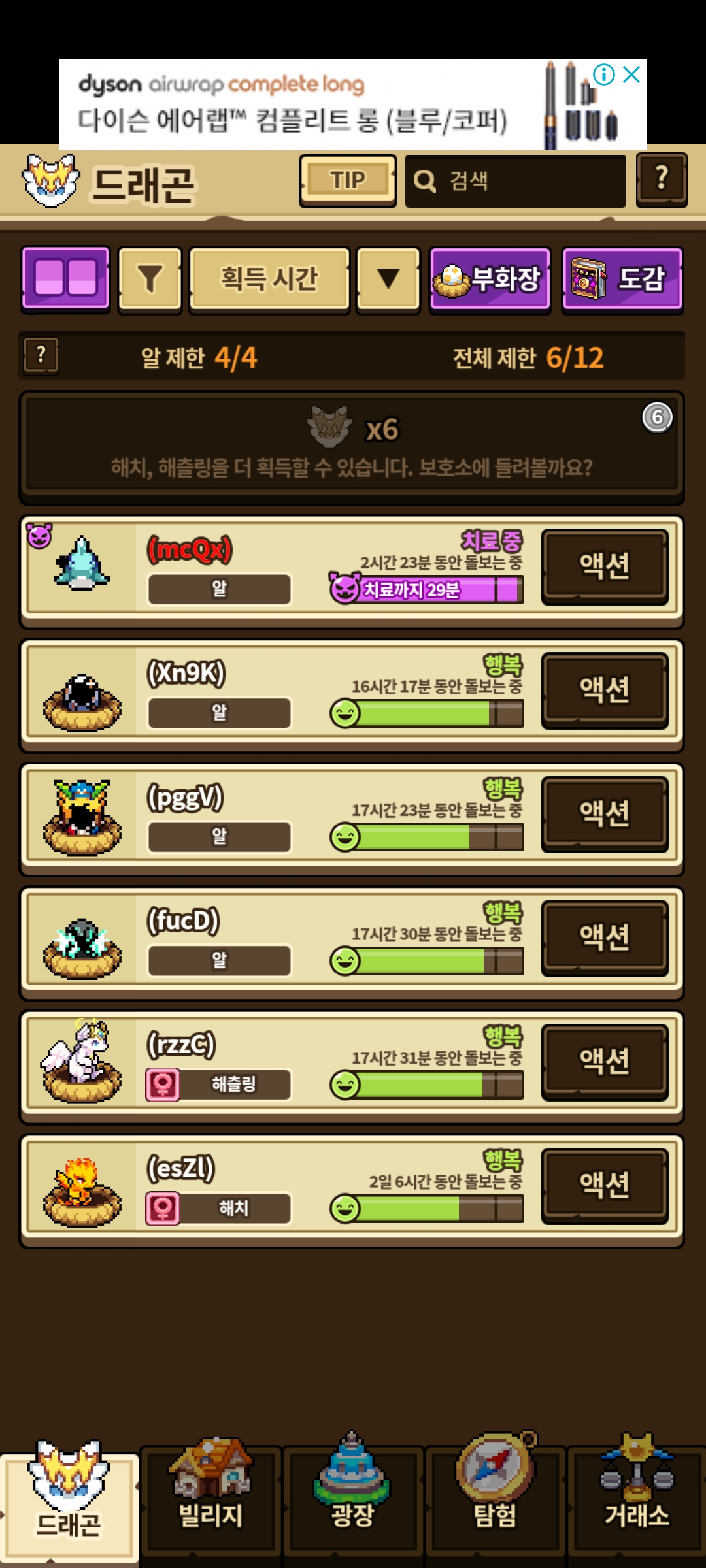706x1568 pixels.
Task: Tap 액션 for hatchling rzzC
Action: (x=605, y=1061)
